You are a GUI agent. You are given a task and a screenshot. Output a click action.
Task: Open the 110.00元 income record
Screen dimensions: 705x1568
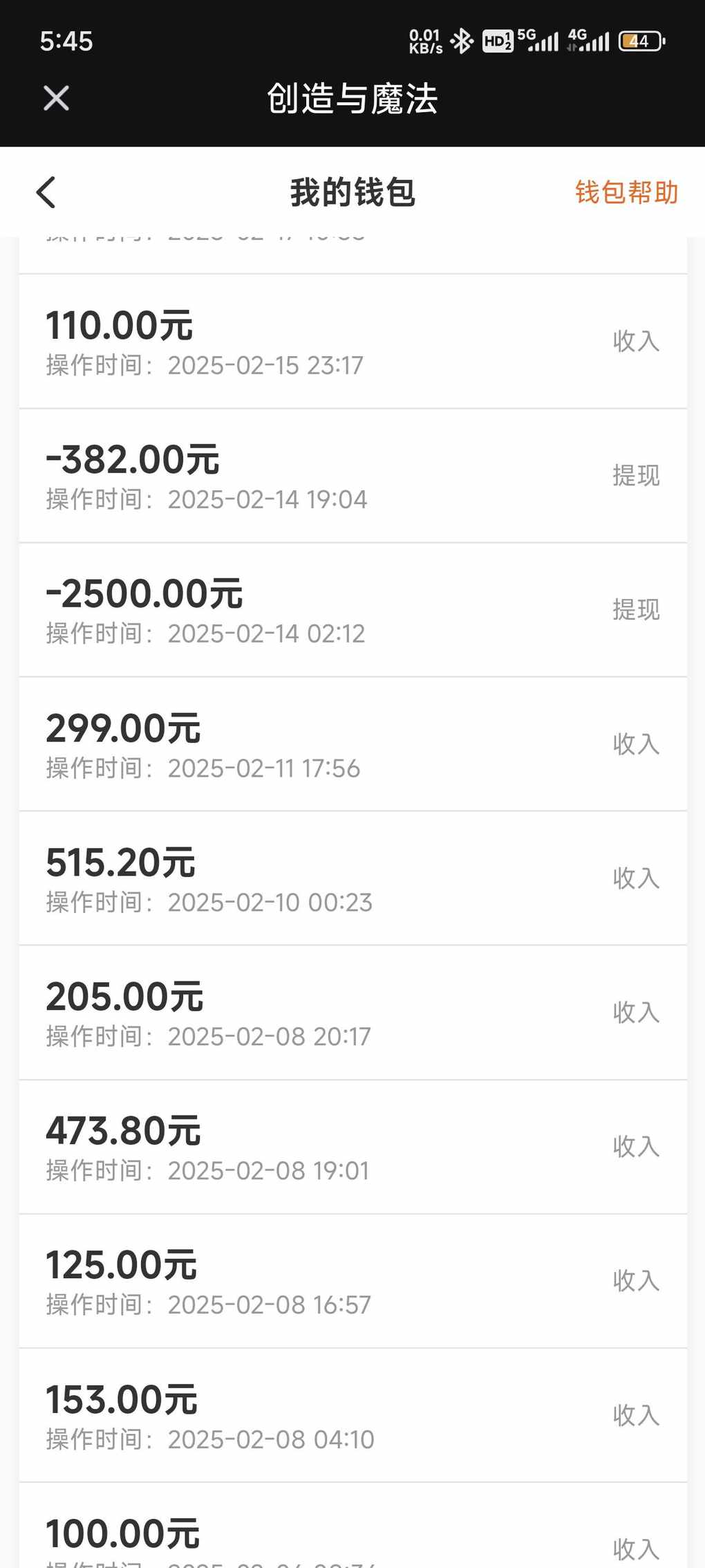[352, 342]
